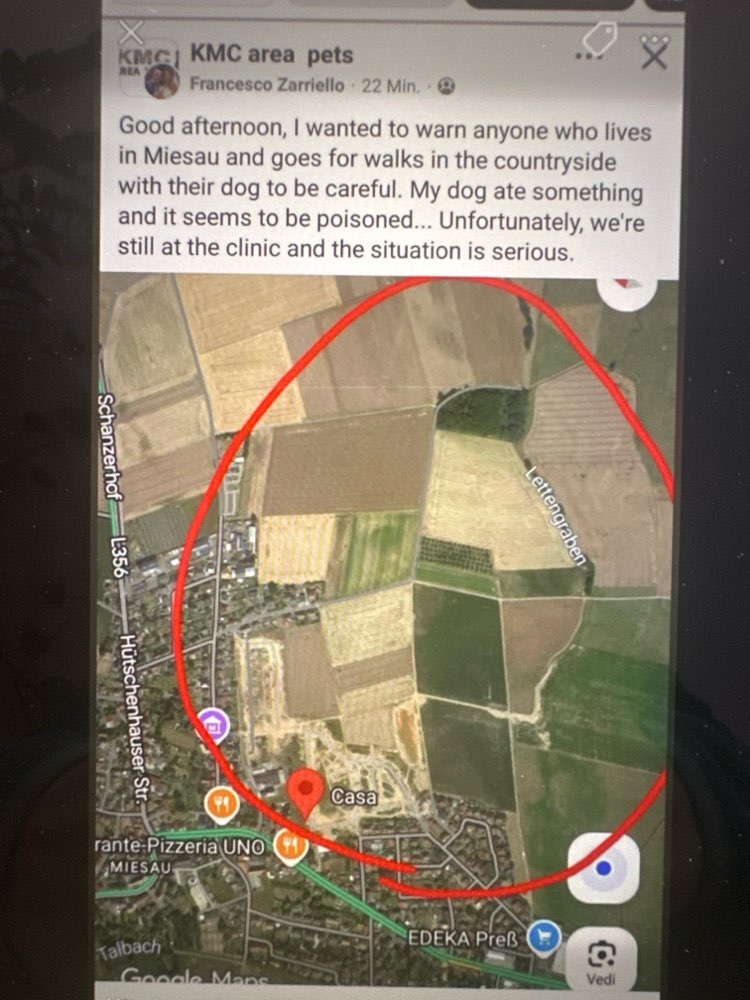Close the photo viewer with the top-left X
Image resolution: width=750 pixels, height=1000 pixels.
(131, 34)
